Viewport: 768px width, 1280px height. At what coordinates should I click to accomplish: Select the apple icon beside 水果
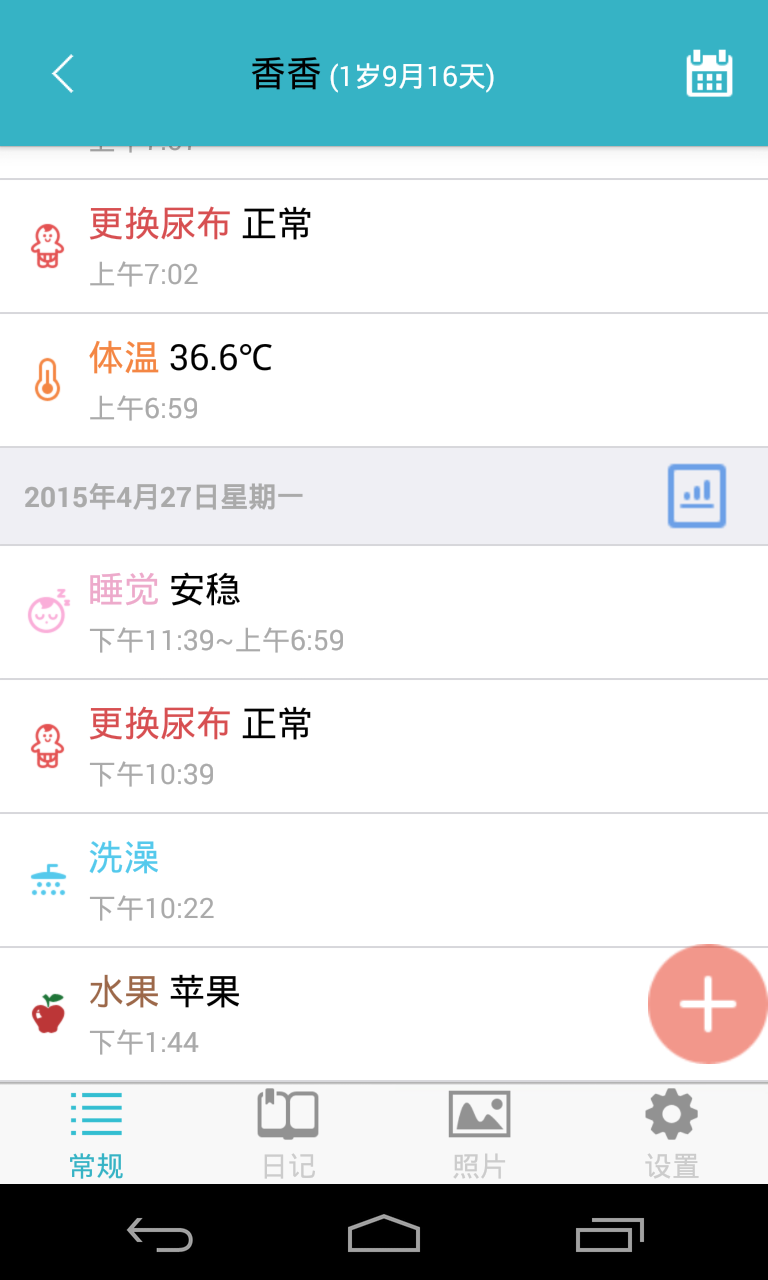(47, 1013)
